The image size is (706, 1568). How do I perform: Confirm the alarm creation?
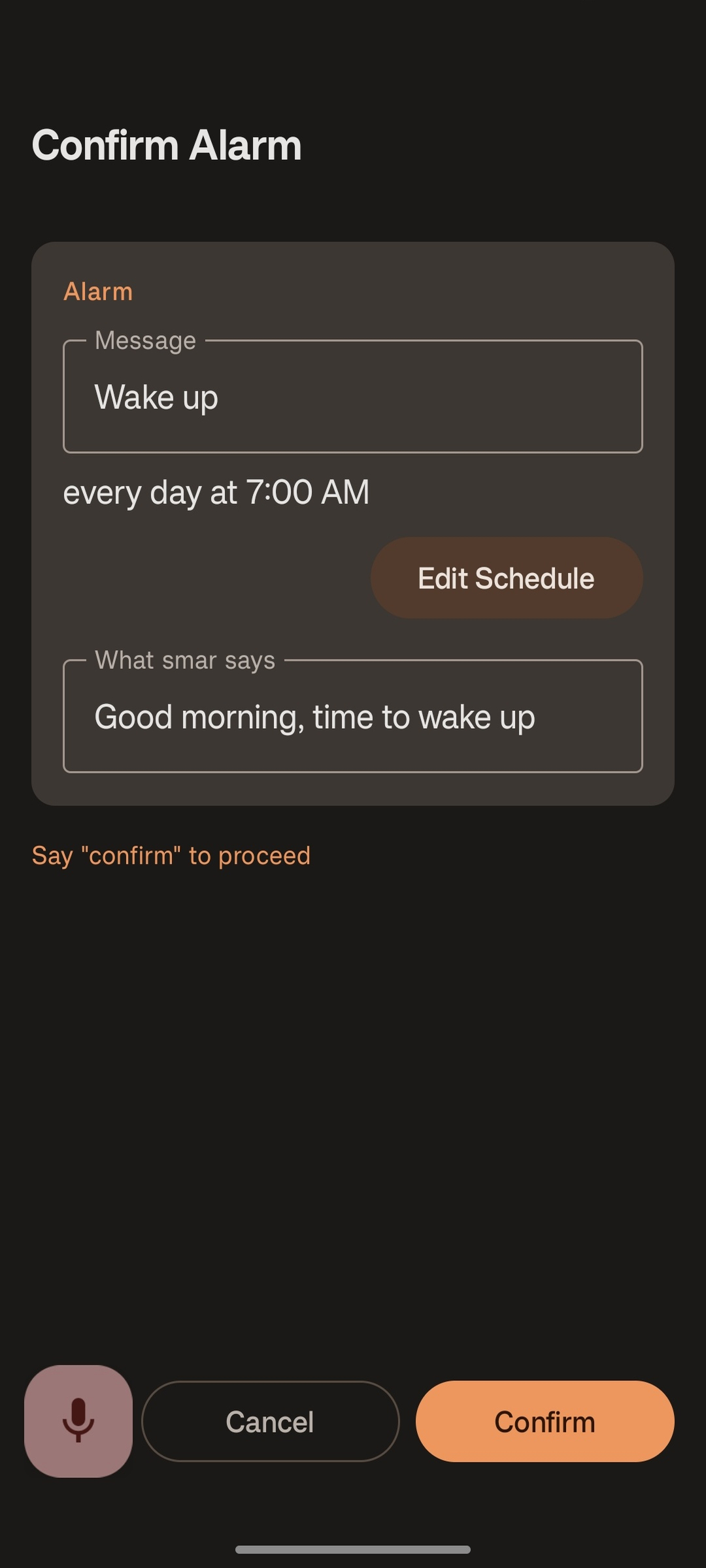click(x=545, y=1422)
